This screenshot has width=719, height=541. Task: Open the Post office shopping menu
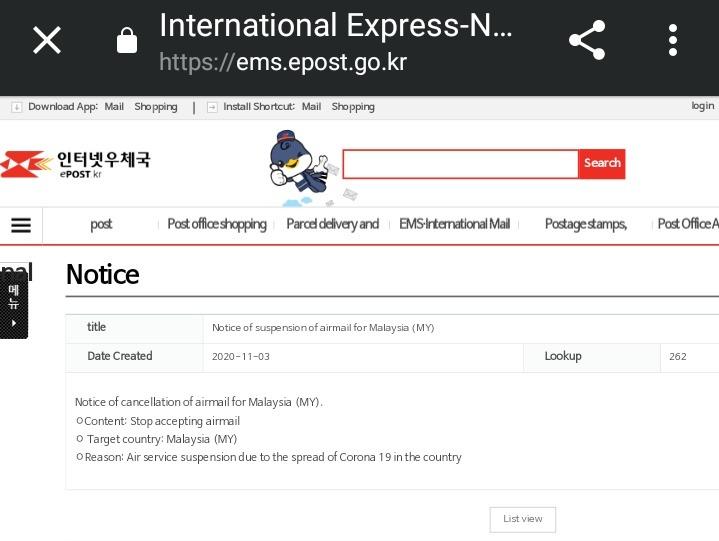(216, 224)
